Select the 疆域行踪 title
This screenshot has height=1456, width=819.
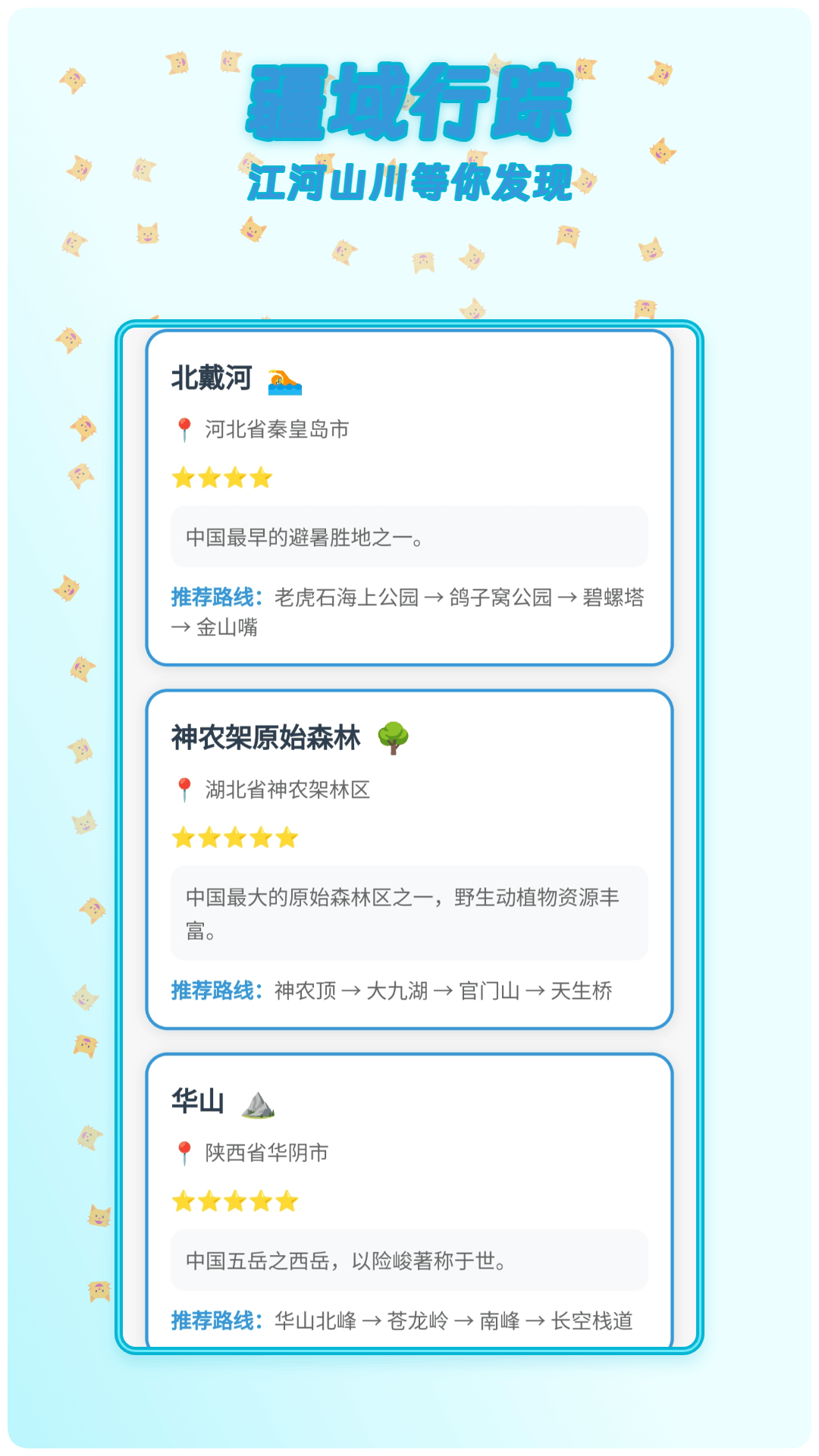click(409, 106)
